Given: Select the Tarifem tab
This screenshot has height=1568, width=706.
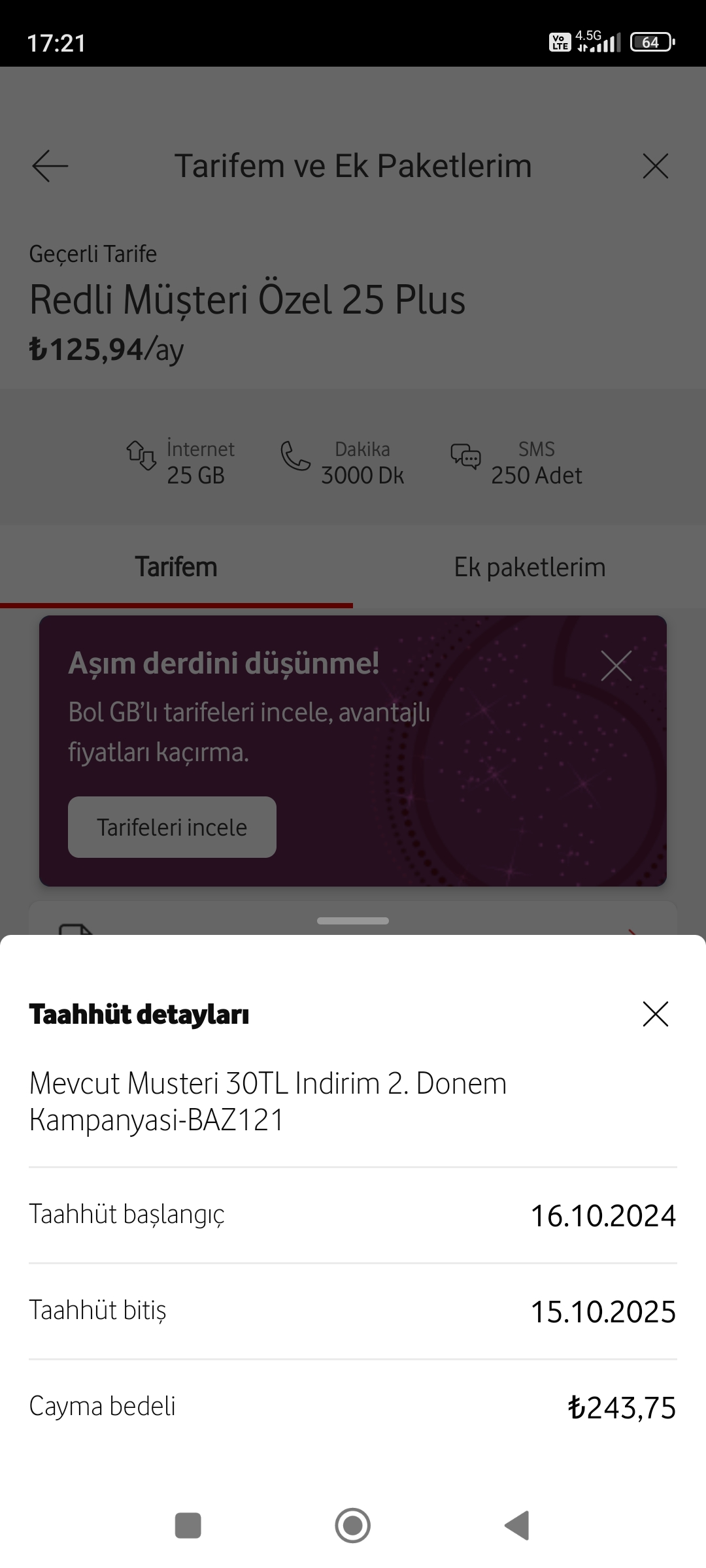Looking at the screenshot, I should 176,567.
